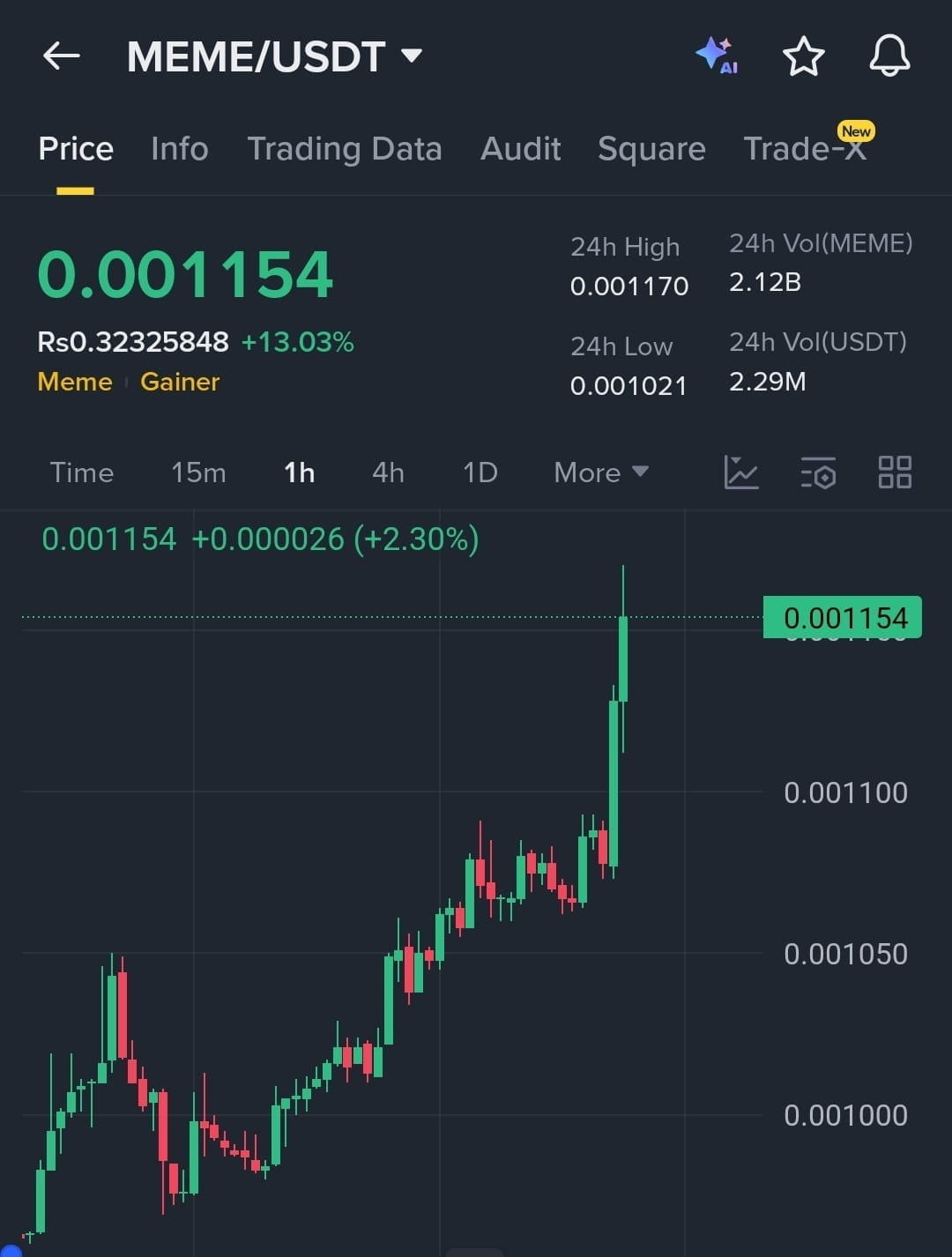Switch chart to 15m interval

(x=198, y=472)
